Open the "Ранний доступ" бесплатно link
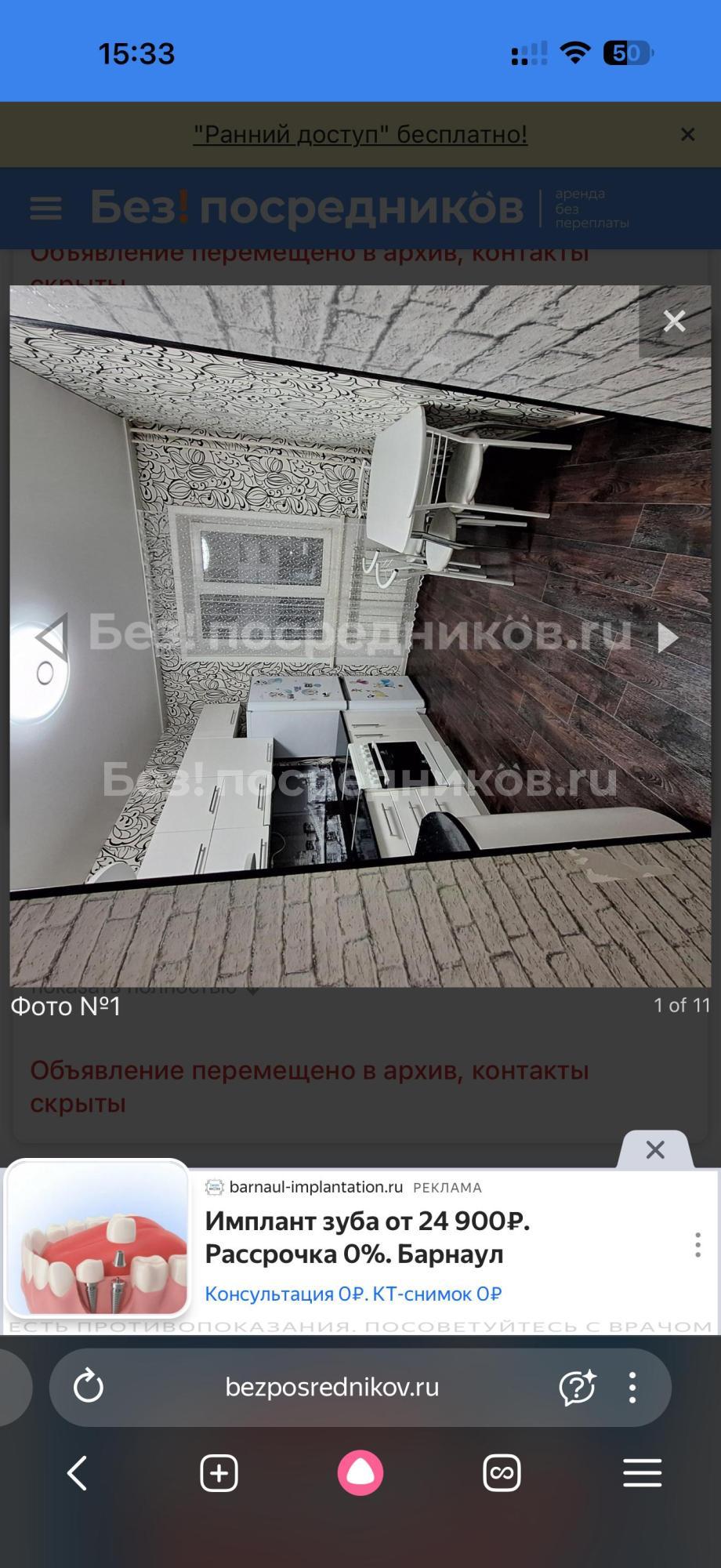The height and width of the screenshot is (1568, 721). pos(360,135)
